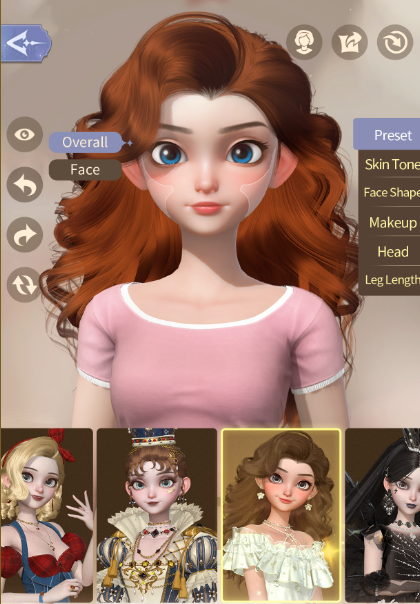Select the Overall view
This screenshot has width=420, height=604.
(85, 142)
